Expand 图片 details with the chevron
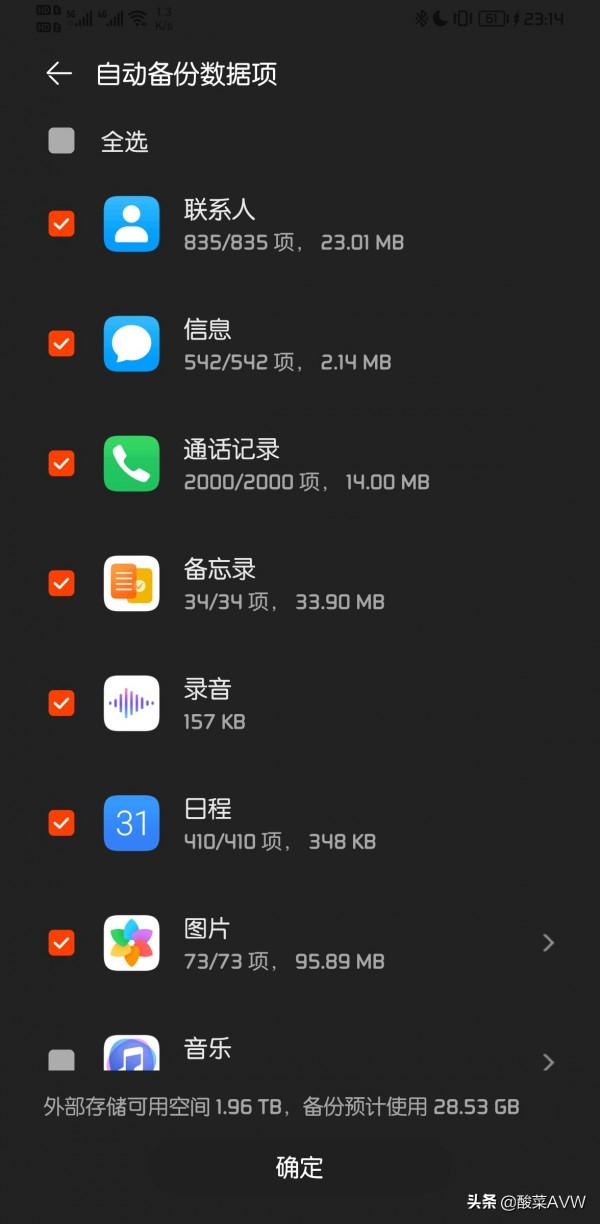Screen dimensions: 600x1224 (547, 942)
